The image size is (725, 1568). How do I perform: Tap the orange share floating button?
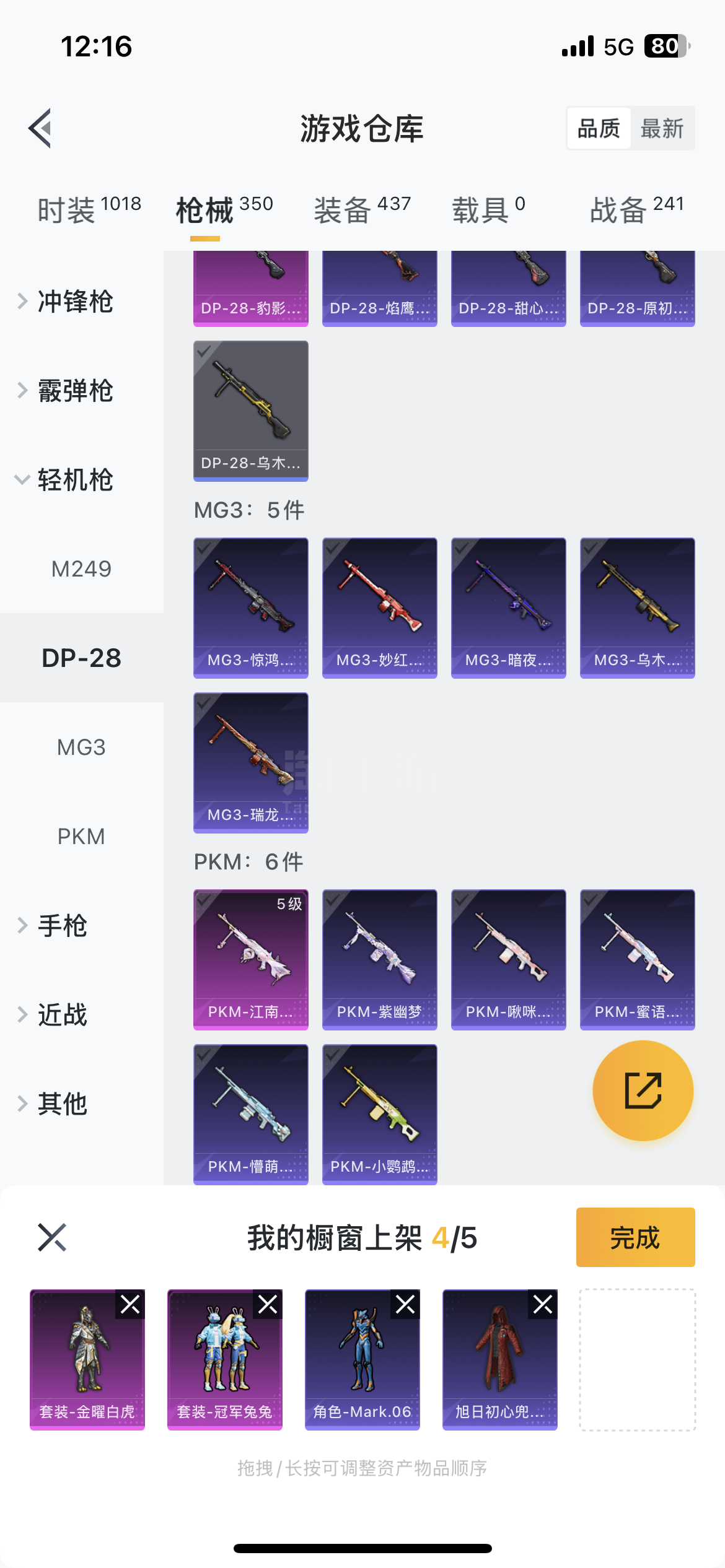pos(643,1091)
